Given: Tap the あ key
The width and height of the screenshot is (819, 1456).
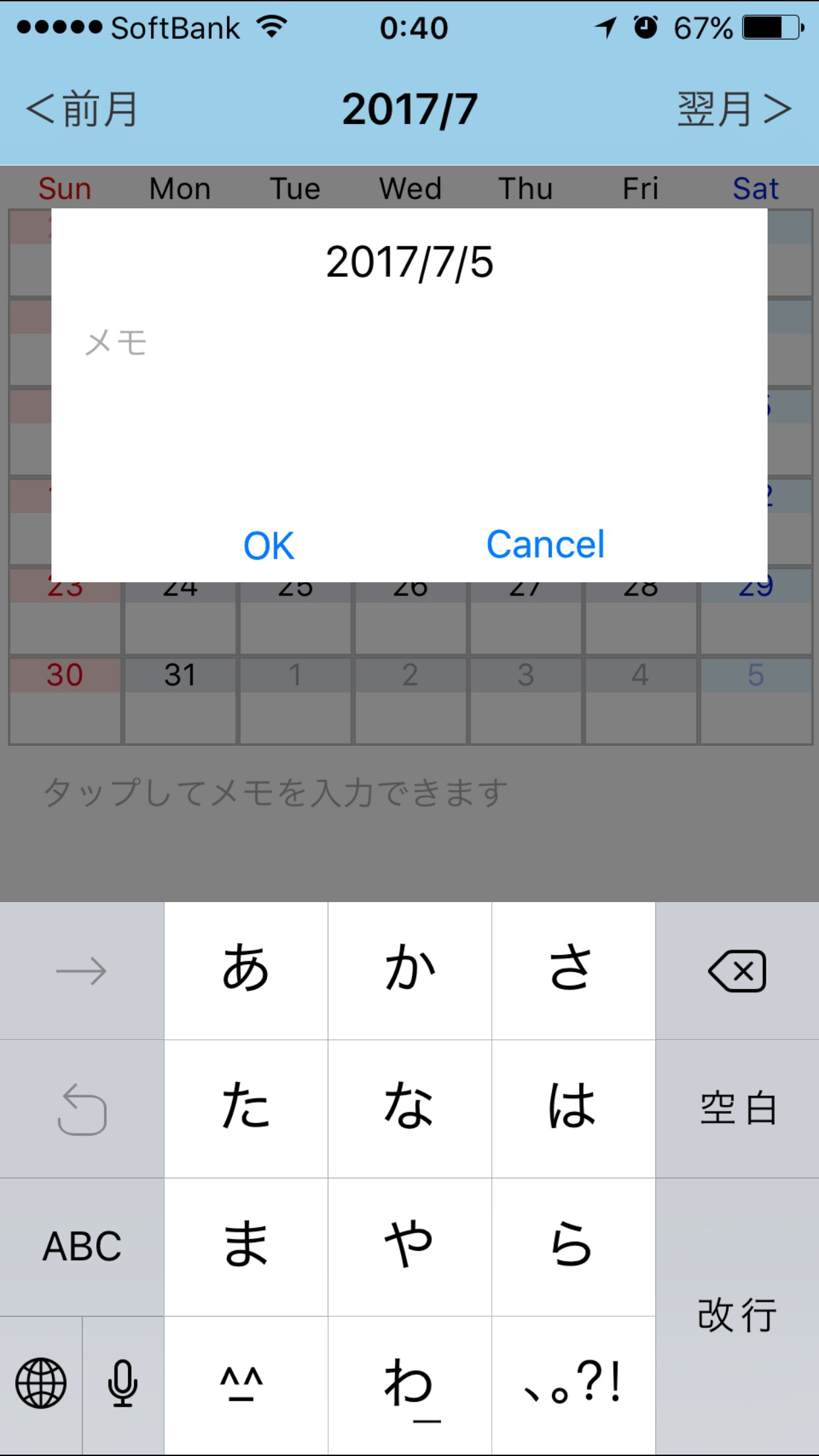Looking at the screenshot, I should 246,970.
